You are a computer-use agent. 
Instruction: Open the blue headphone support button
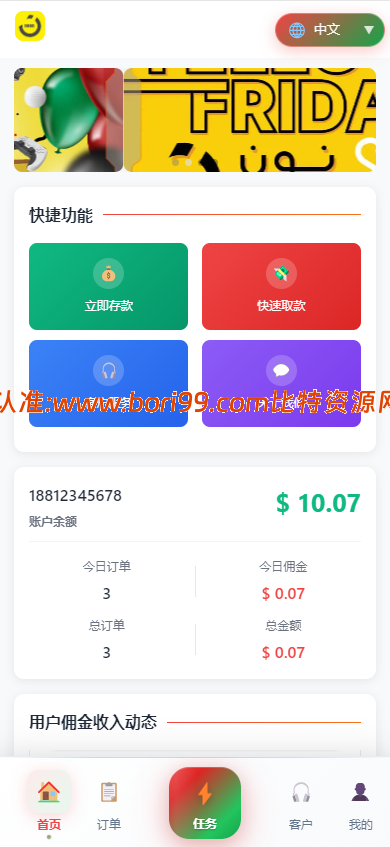tap(109, 384)
